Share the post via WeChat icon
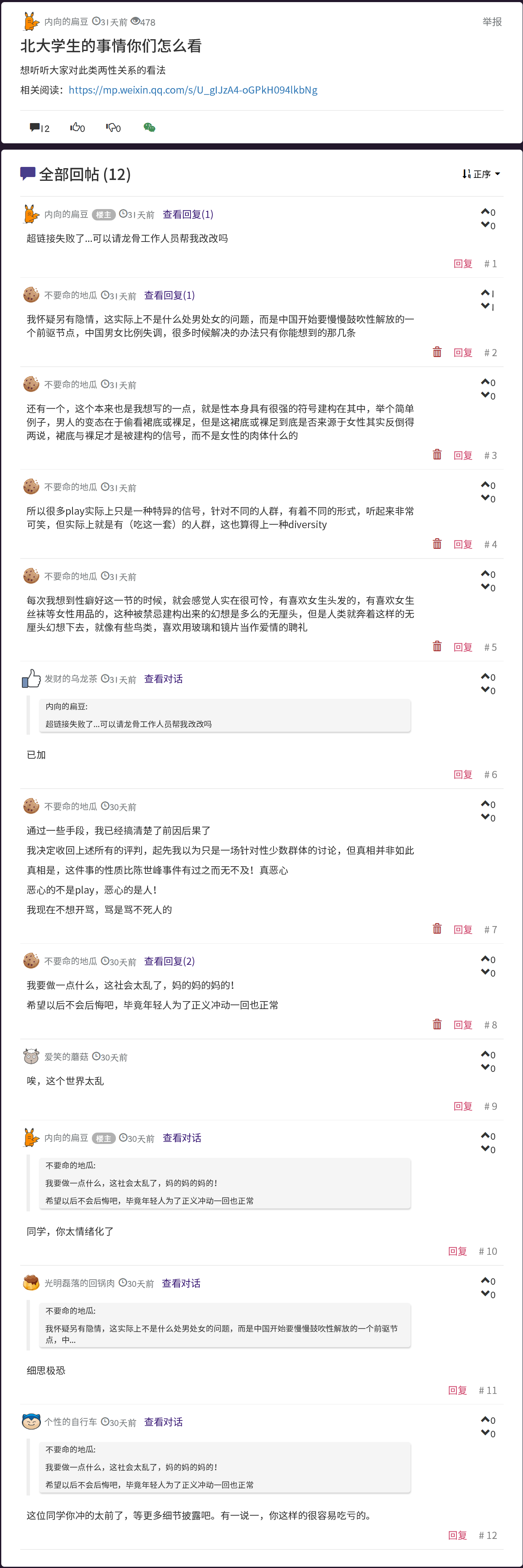Viewport: 523px width, 1568px height. (x=149, y=128)
